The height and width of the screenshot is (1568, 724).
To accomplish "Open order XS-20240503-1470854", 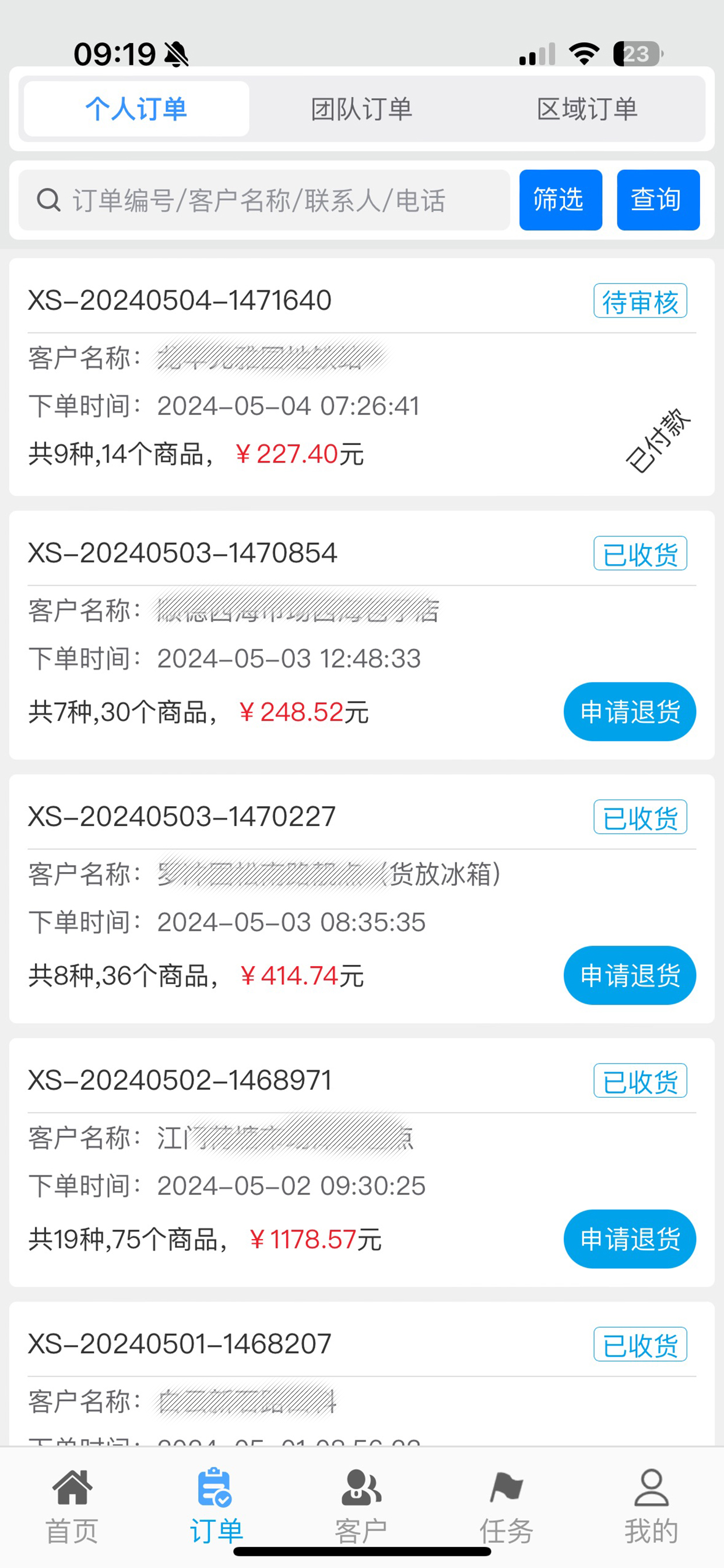I will tap(361, 635).
